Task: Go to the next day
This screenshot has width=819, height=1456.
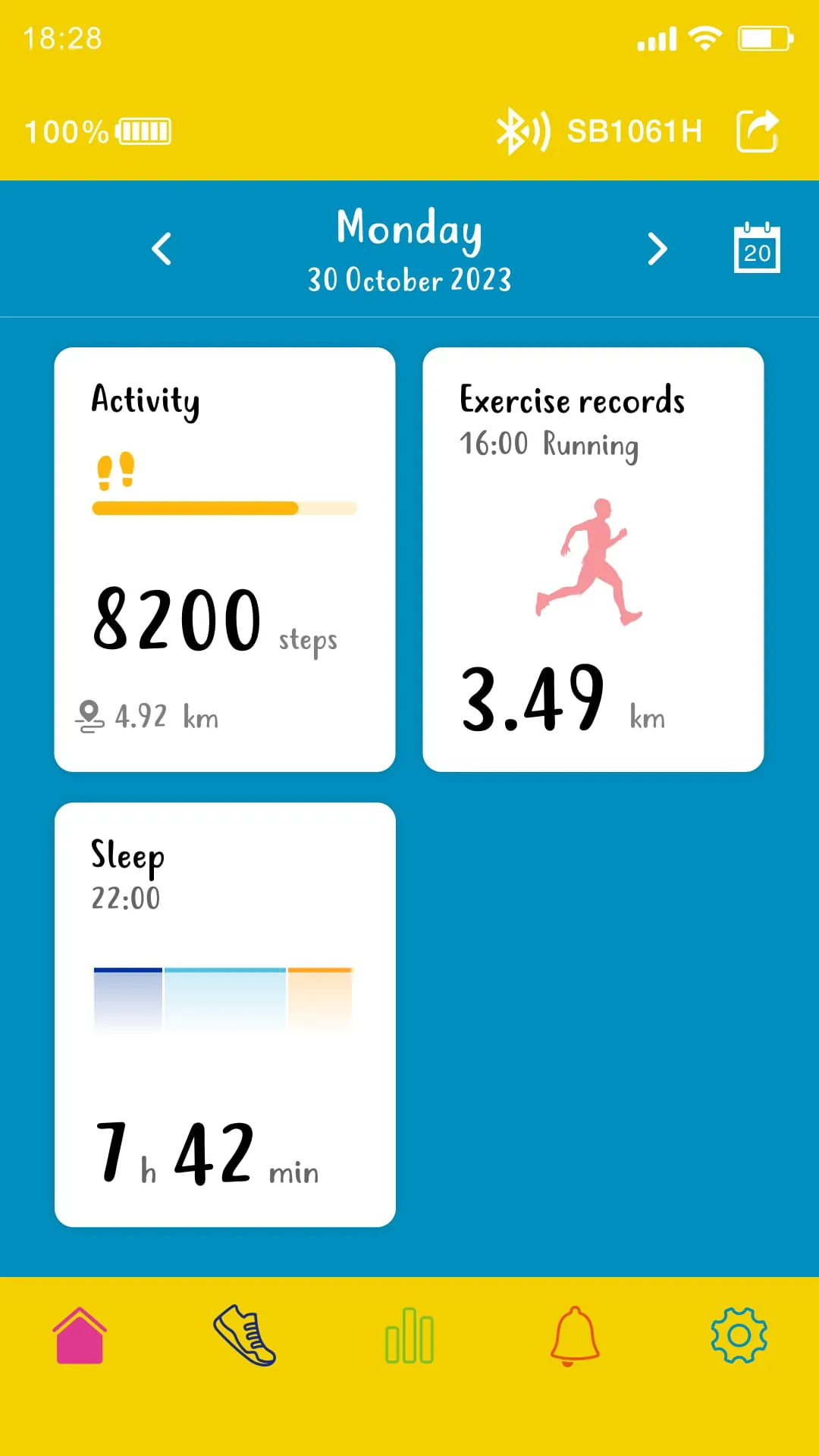Action: tap(657, 249)
